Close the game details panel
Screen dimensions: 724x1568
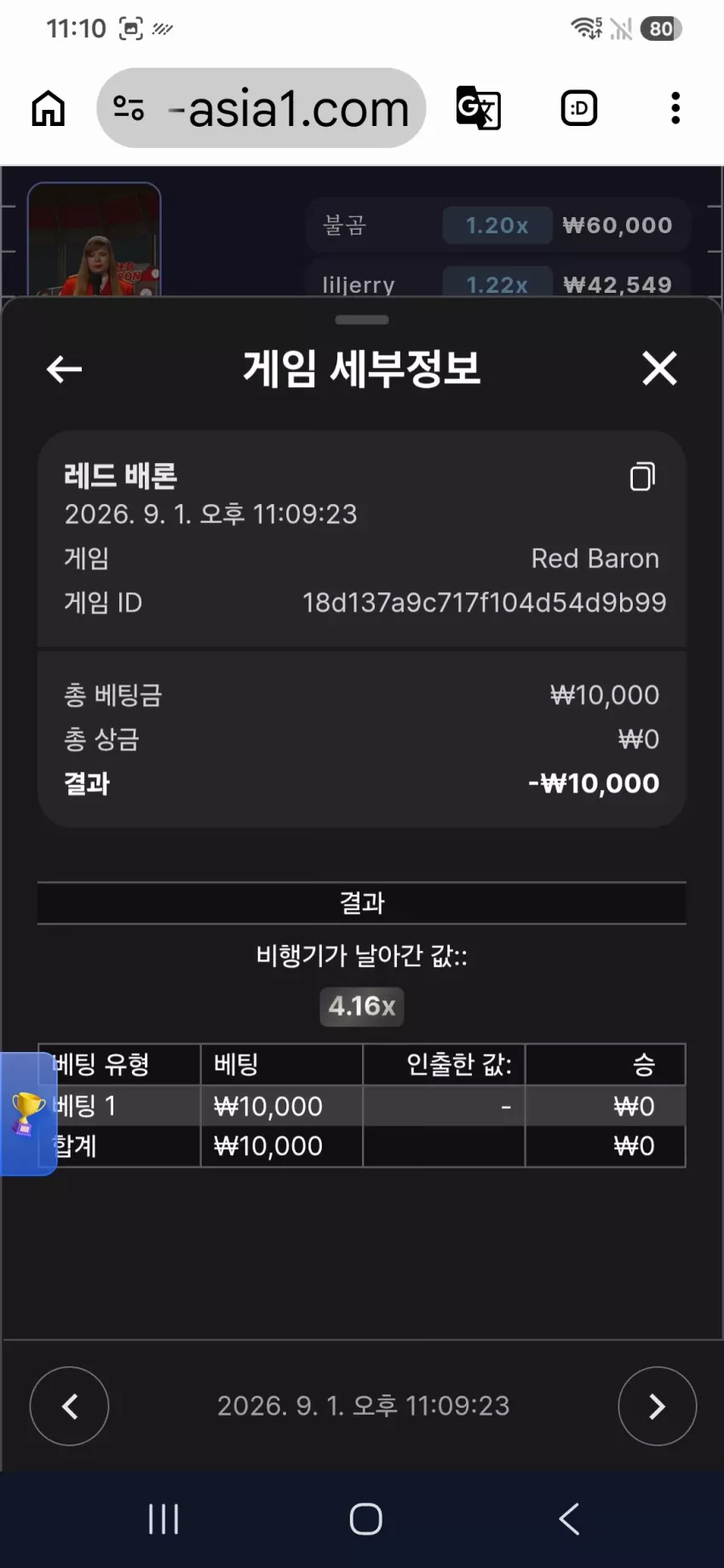pos(659,369)
